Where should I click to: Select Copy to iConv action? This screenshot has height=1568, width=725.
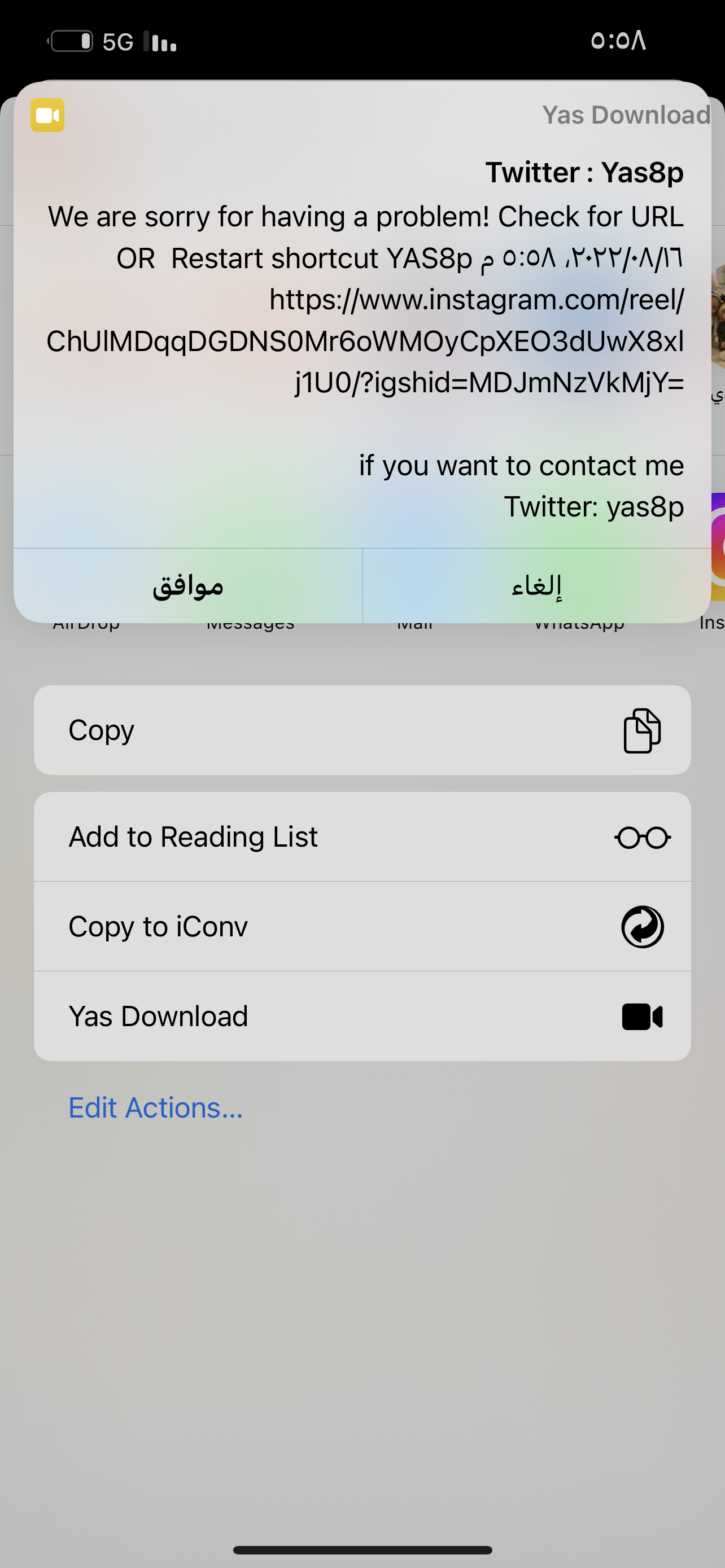click(x=362, y=926)
